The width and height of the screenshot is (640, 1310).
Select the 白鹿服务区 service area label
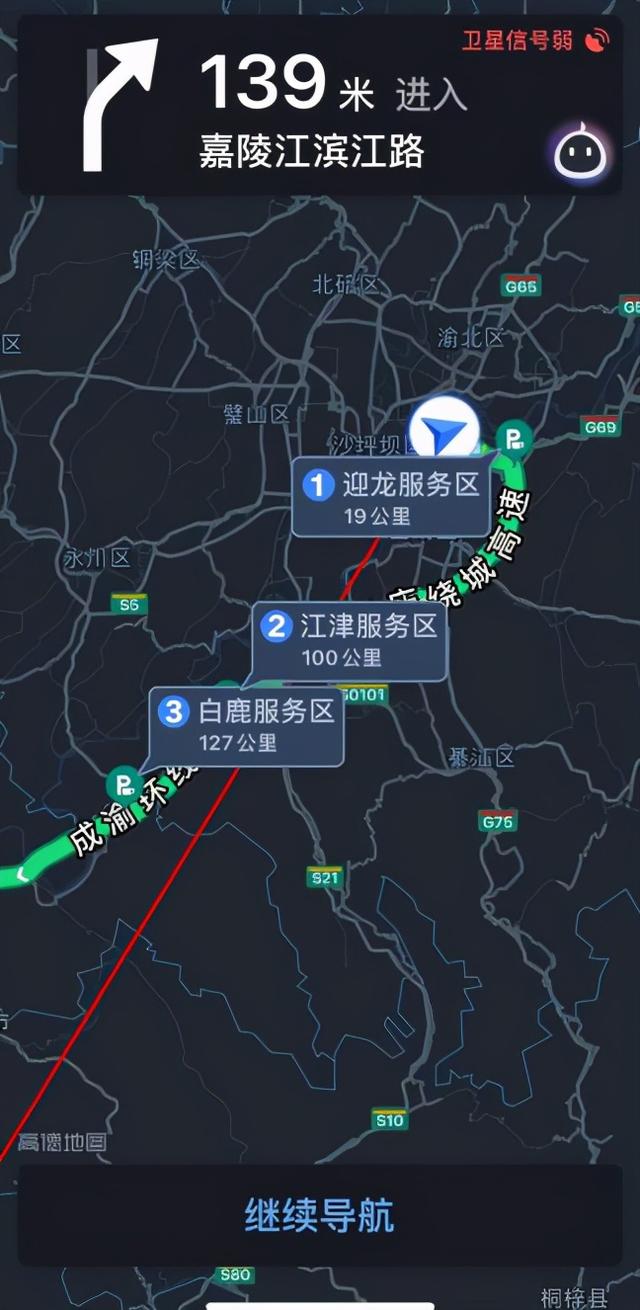[247, 725]
